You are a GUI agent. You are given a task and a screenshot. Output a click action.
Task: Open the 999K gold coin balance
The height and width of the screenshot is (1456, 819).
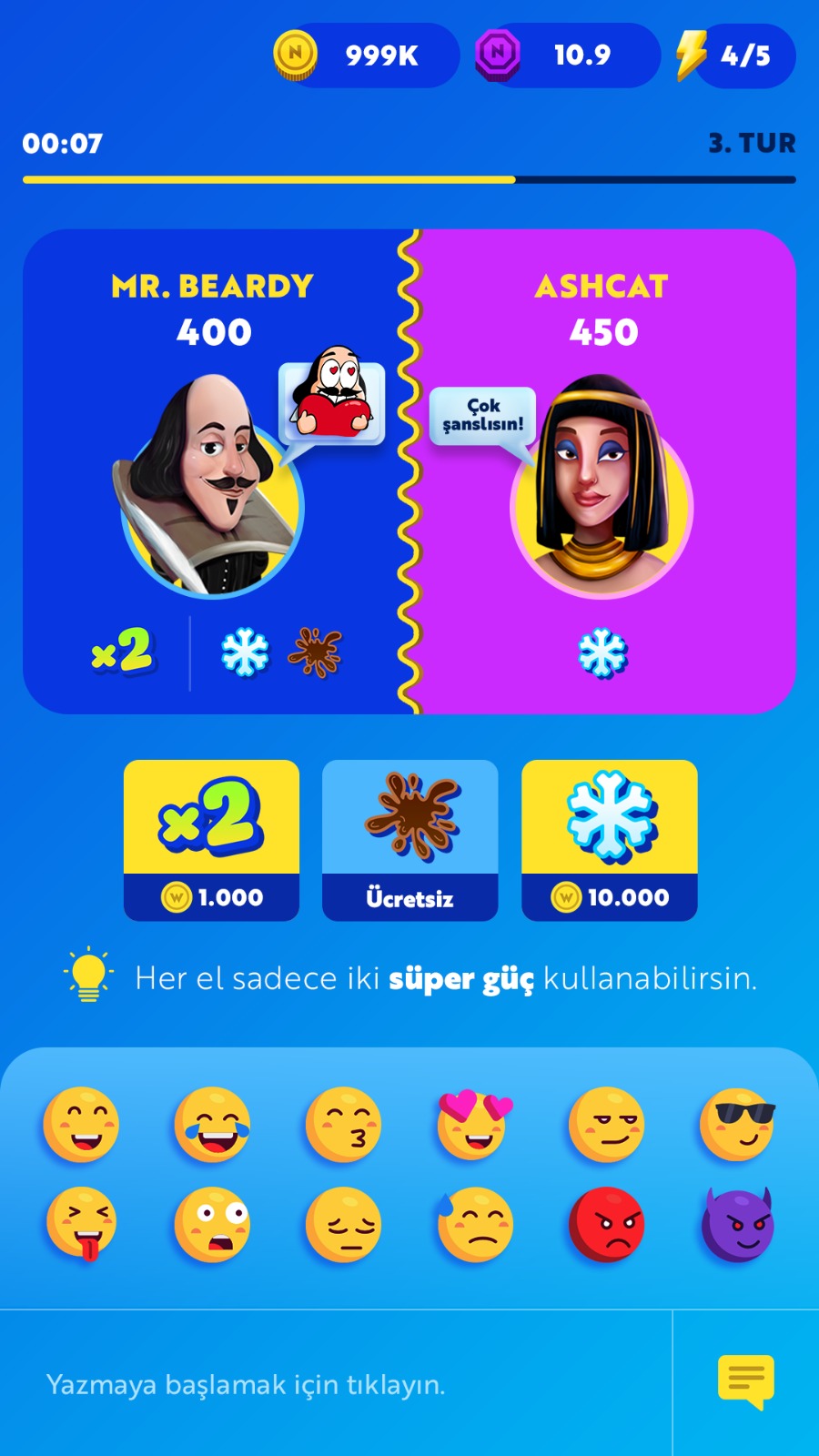pos(366,56)
